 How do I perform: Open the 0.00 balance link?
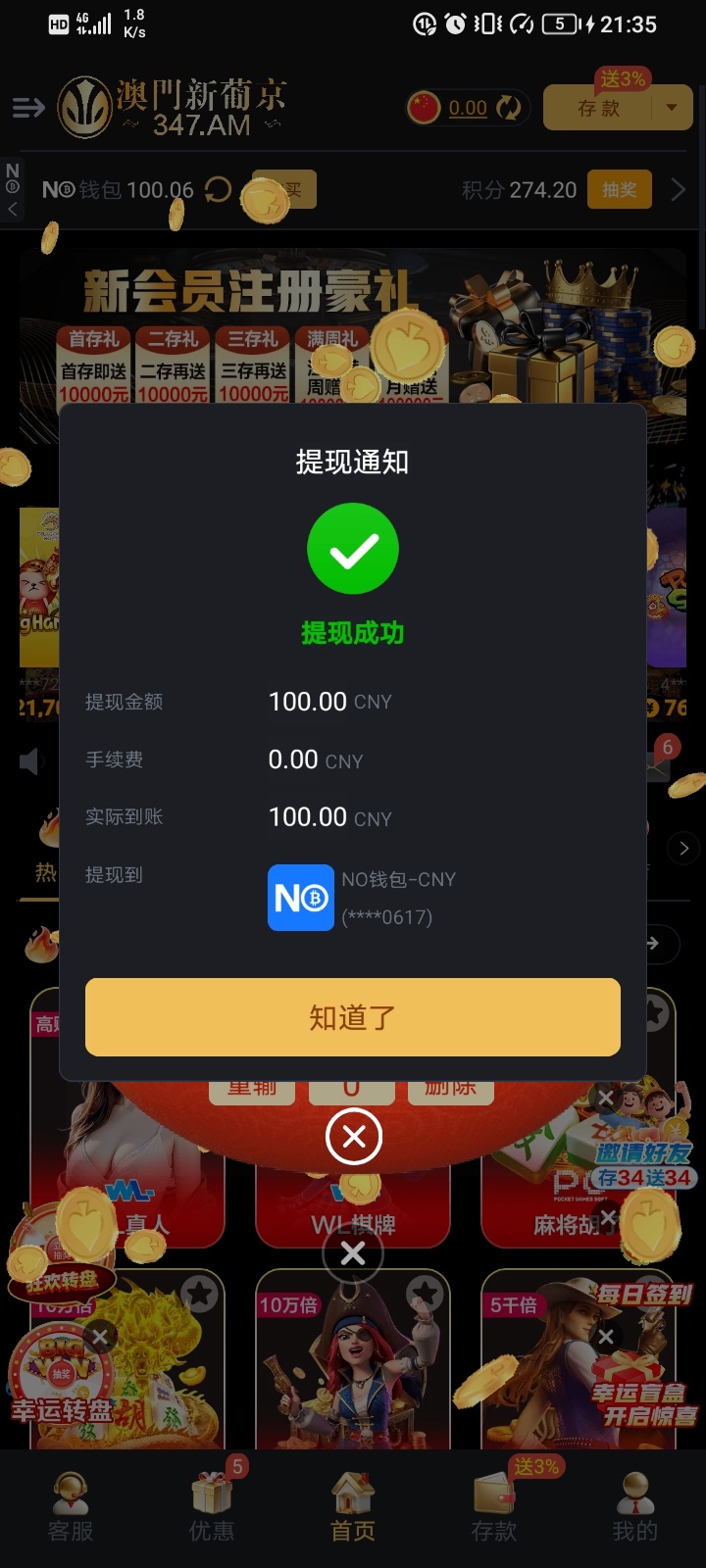468,108
